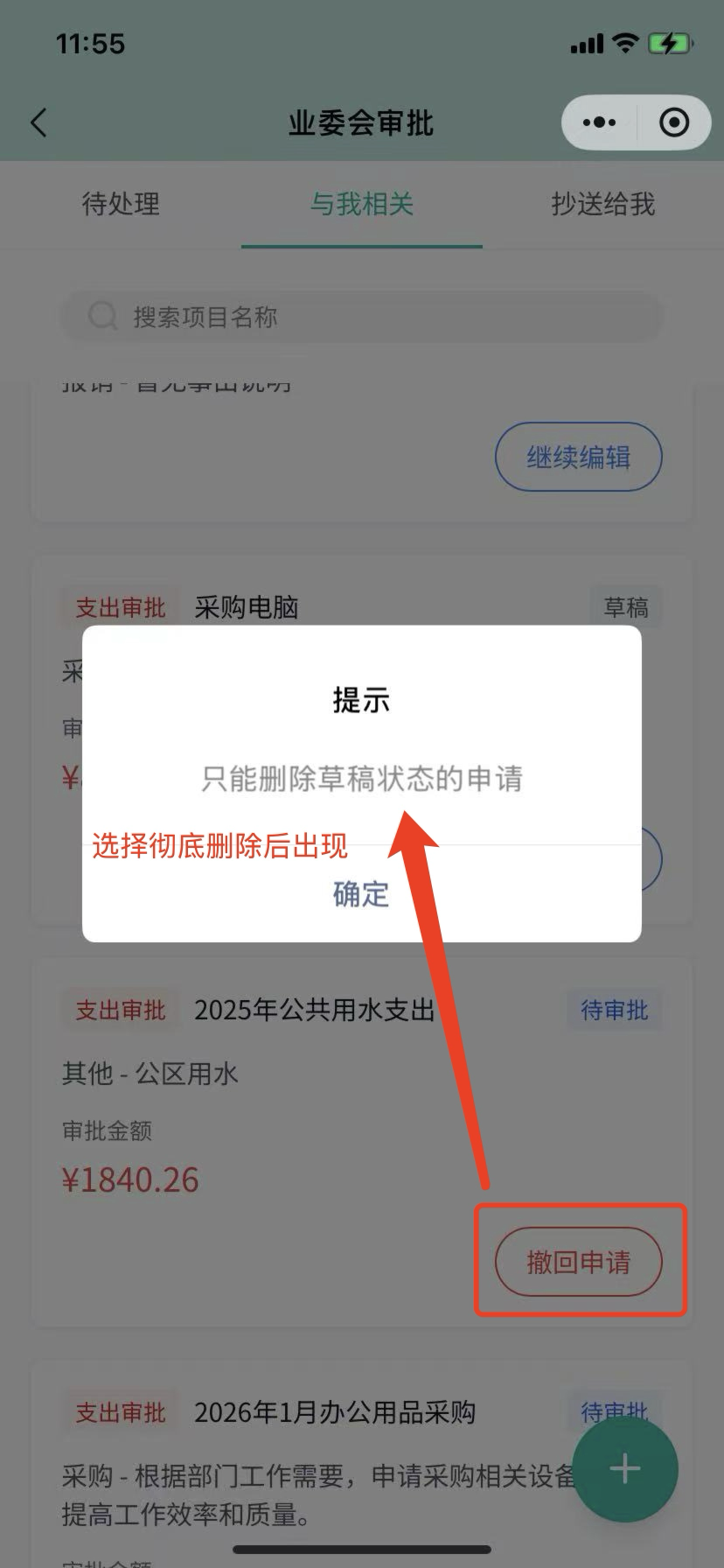Viewport: 724px width, 1568px height.
Task: Tap the magnifier icon in the search bar
Action: [102, 316]
